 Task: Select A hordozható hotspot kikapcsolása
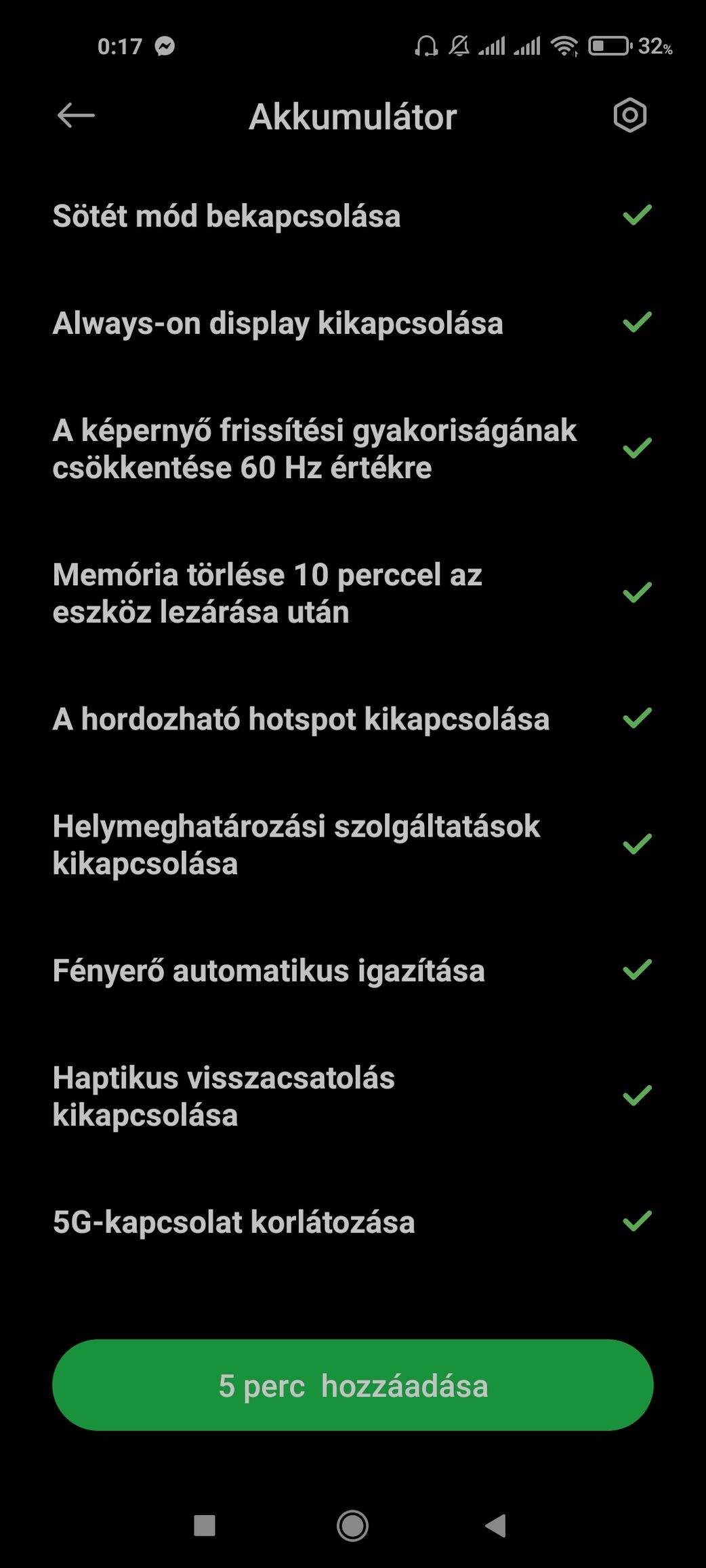coord(353,719)
